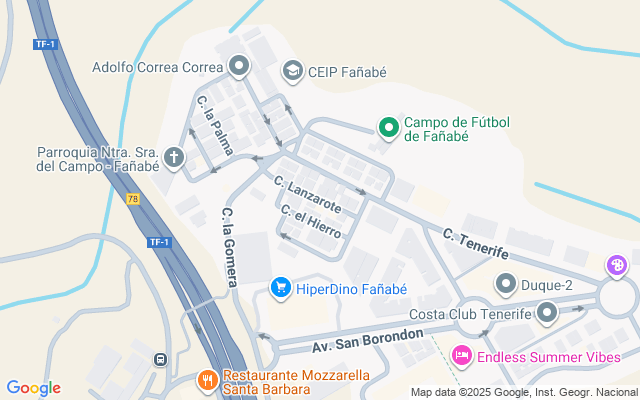Open the Parroquia Ntra. Sra. del Campo marker
640x400 pixels.
point(174,157)
